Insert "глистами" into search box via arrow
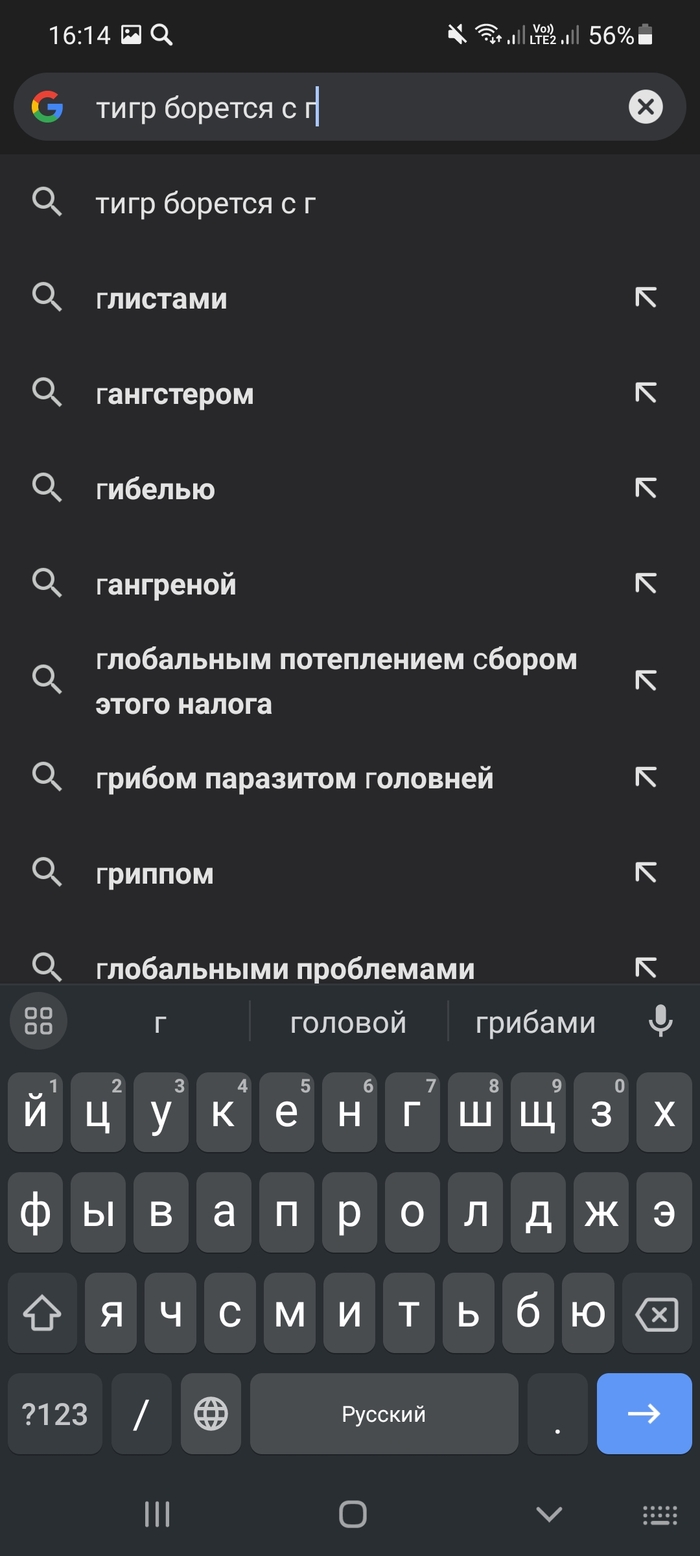The image size is (700, 1556). coord(646,298)
